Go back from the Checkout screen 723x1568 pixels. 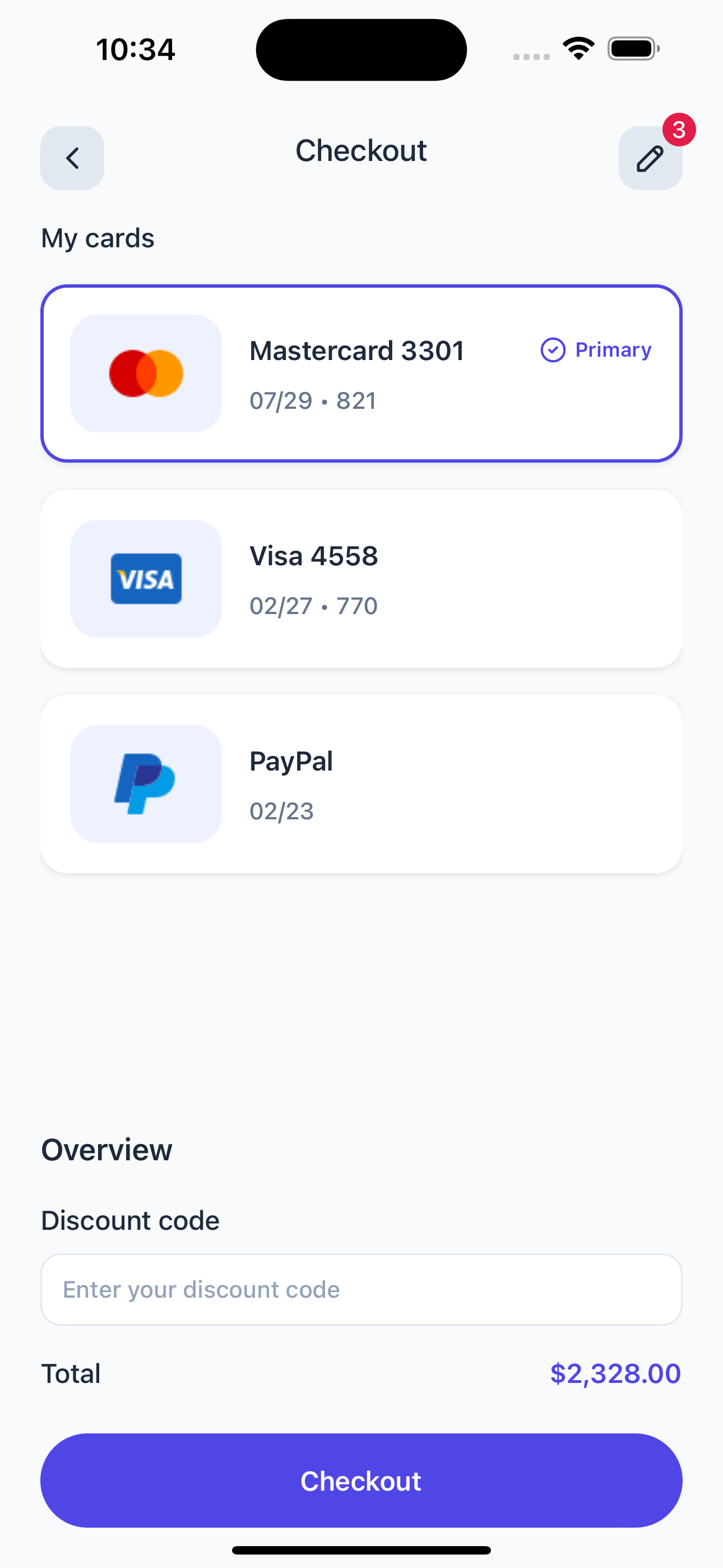(x=72, y=158)
